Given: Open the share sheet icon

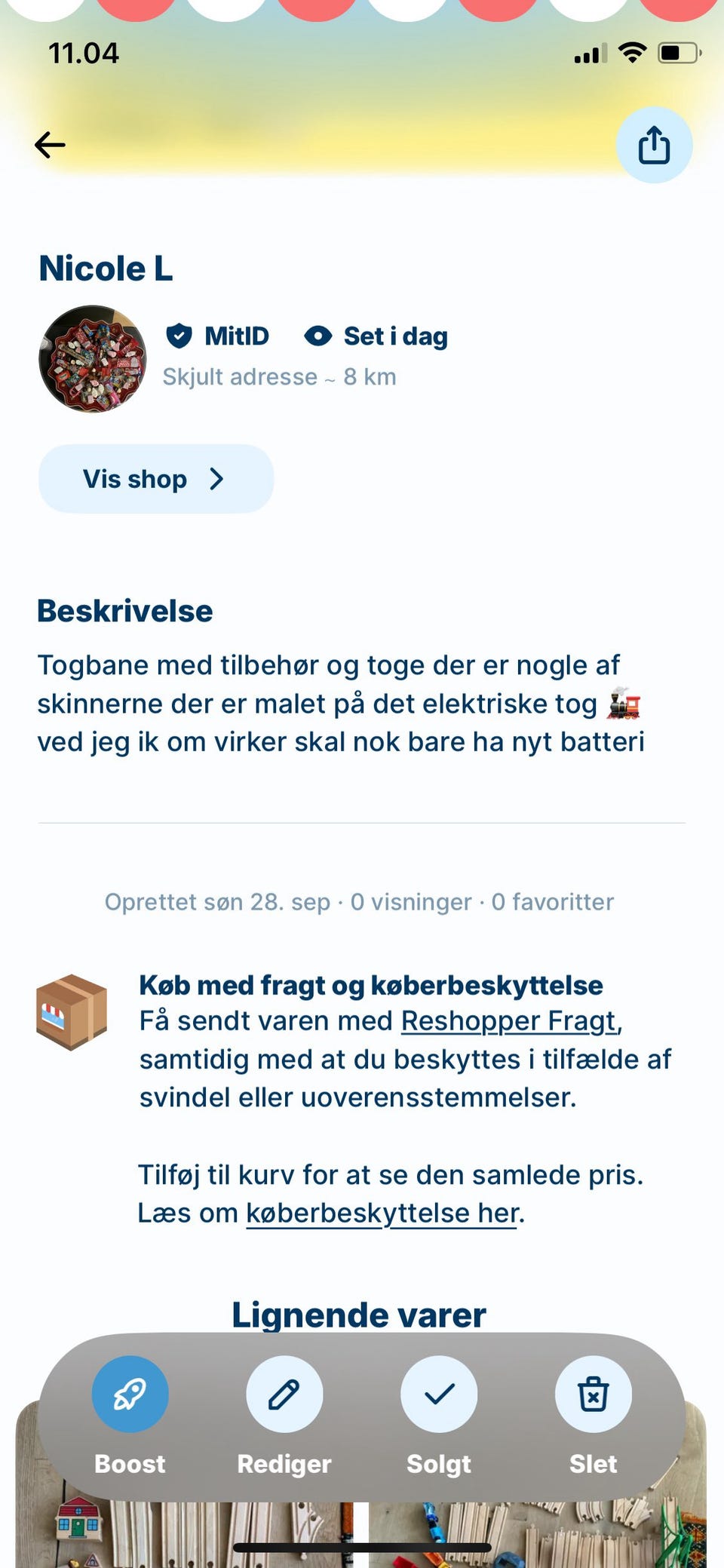Looking at the screenshot, I should [x=653, y=145].
